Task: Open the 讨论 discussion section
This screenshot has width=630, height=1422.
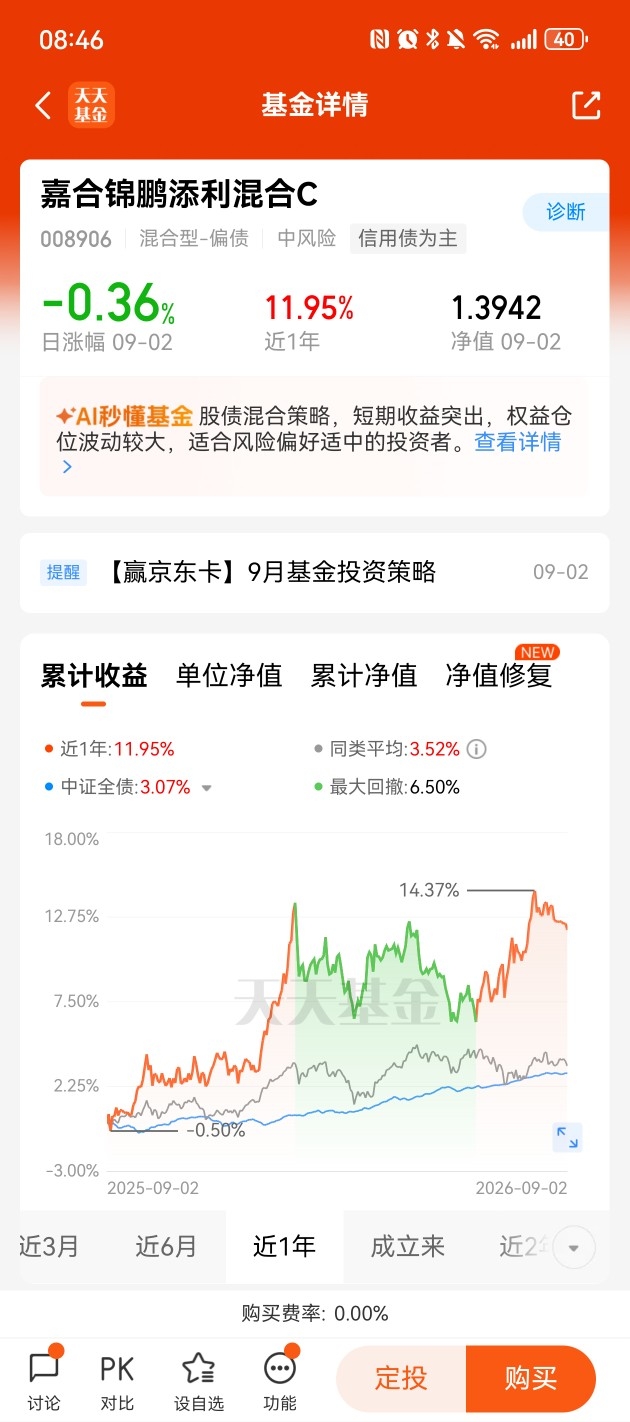Action: [x=44, y=1380]
